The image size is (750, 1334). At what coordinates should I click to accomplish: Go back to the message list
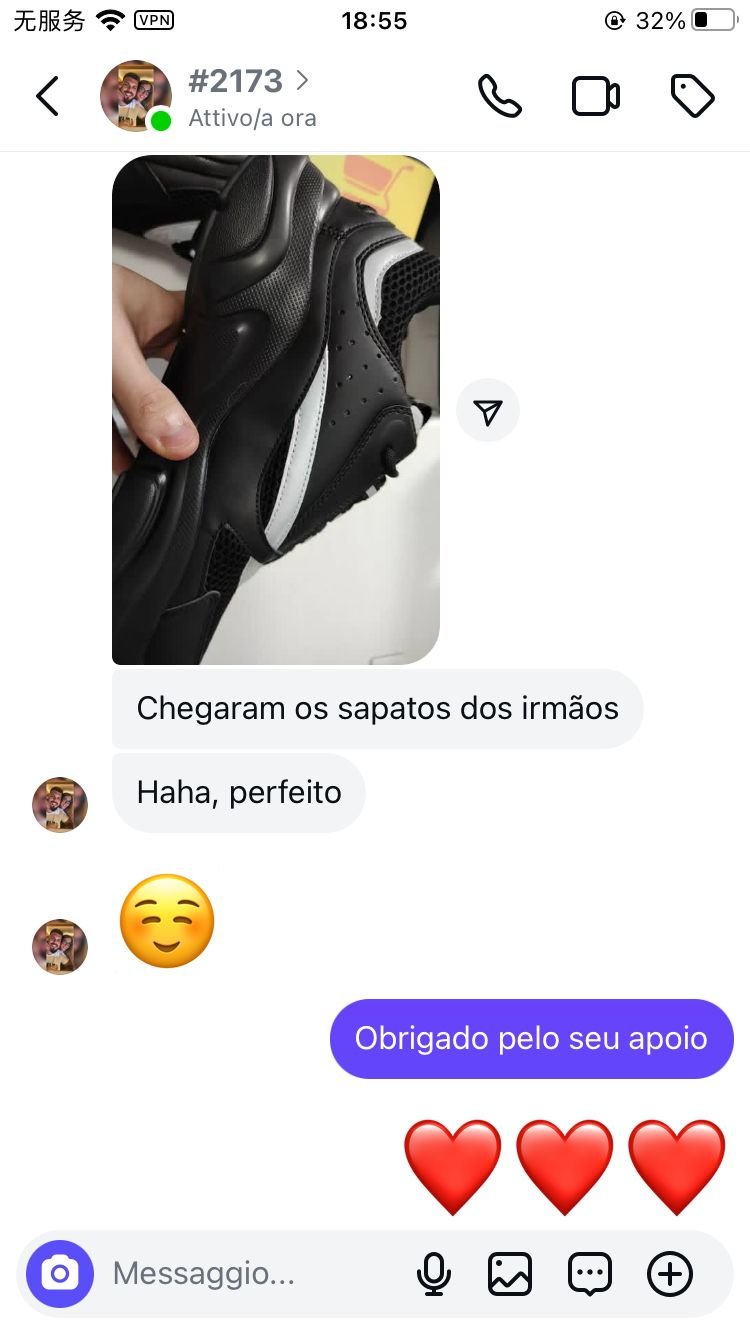47,97
